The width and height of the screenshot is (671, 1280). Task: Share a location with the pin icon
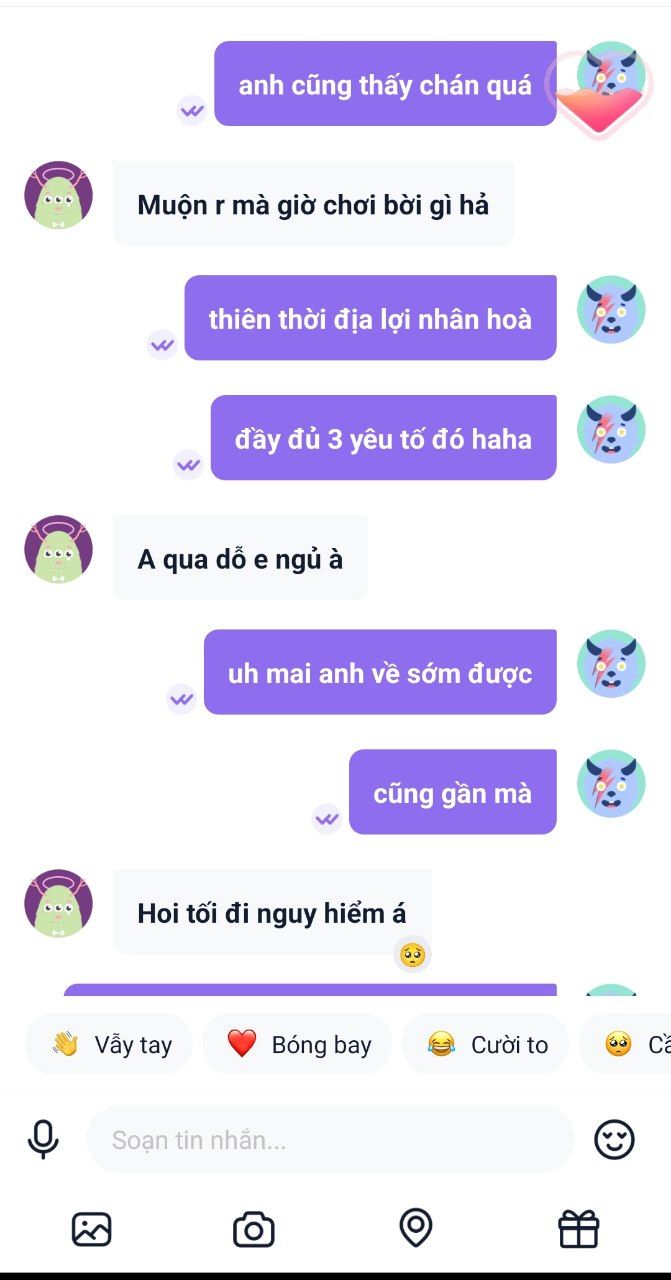click(x=415, y=1227)
